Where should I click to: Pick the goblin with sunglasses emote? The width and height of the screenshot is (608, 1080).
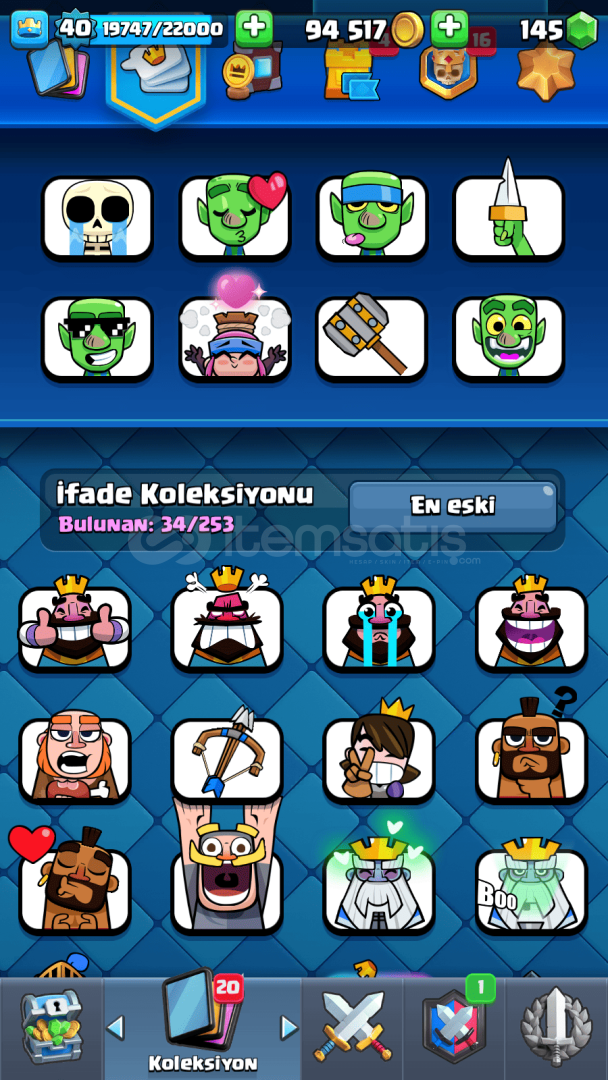click(97, 338)
